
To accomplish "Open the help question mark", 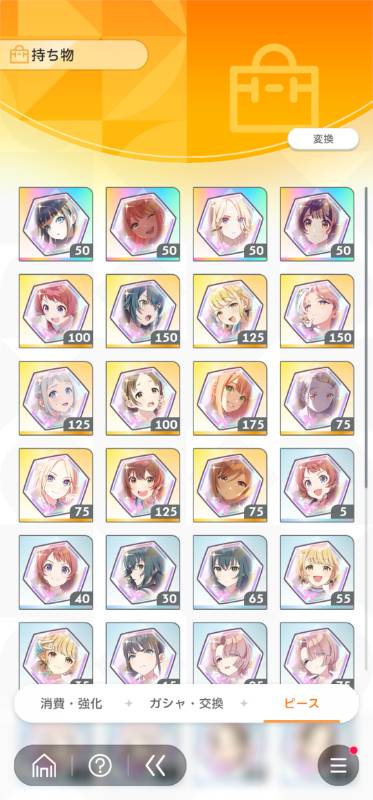I will pos(100,765).
